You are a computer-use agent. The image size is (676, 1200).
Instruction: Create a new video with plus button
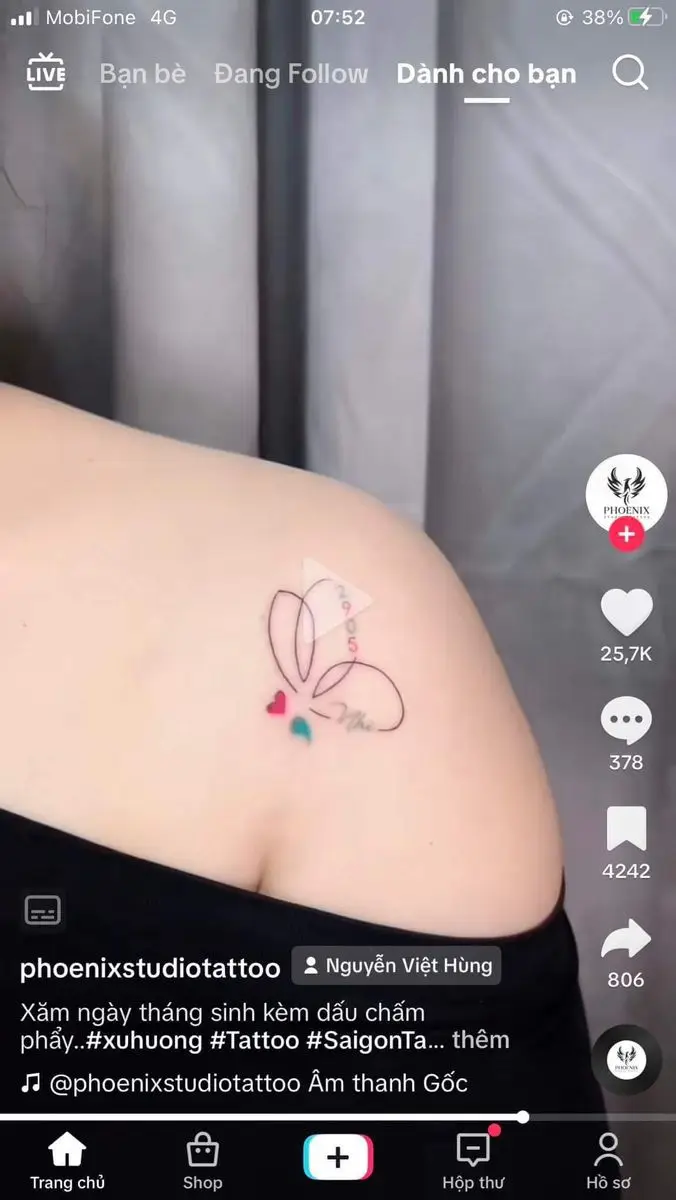tap(338, 1158)
